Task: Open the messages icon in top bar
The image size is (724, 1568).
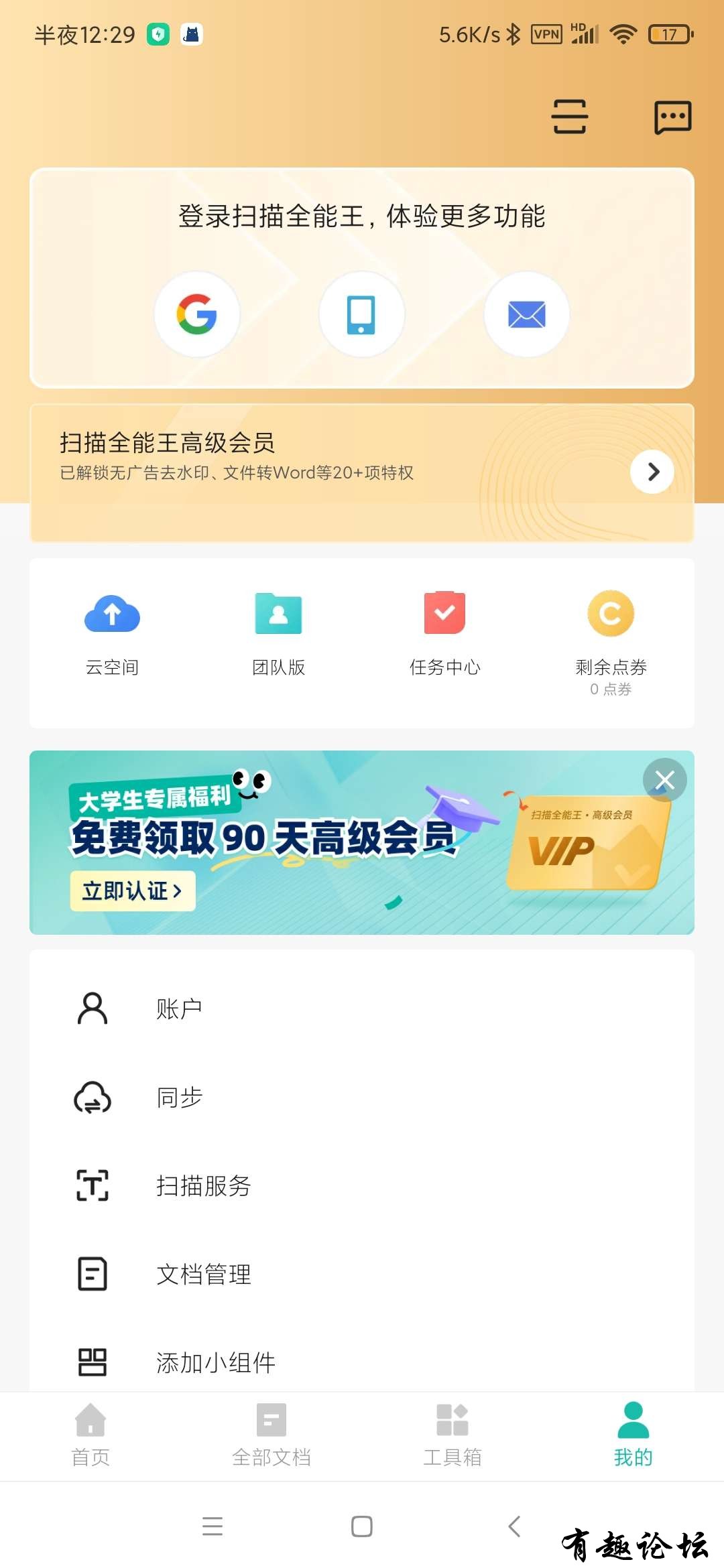Action: point(672,117)
